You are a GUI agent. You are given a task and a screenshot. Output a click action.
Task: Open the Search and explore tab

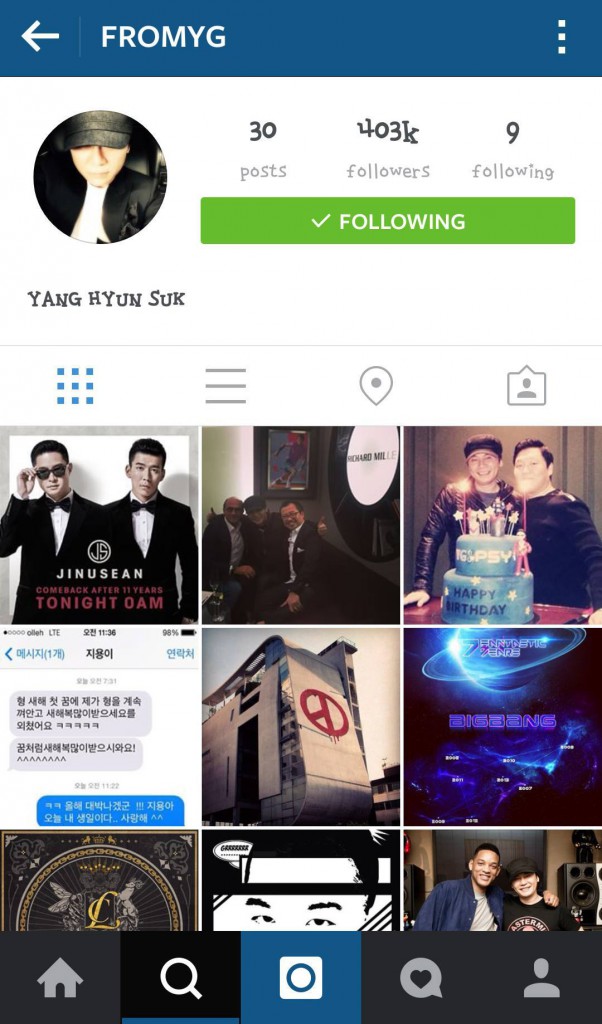(x=181, y=978)
